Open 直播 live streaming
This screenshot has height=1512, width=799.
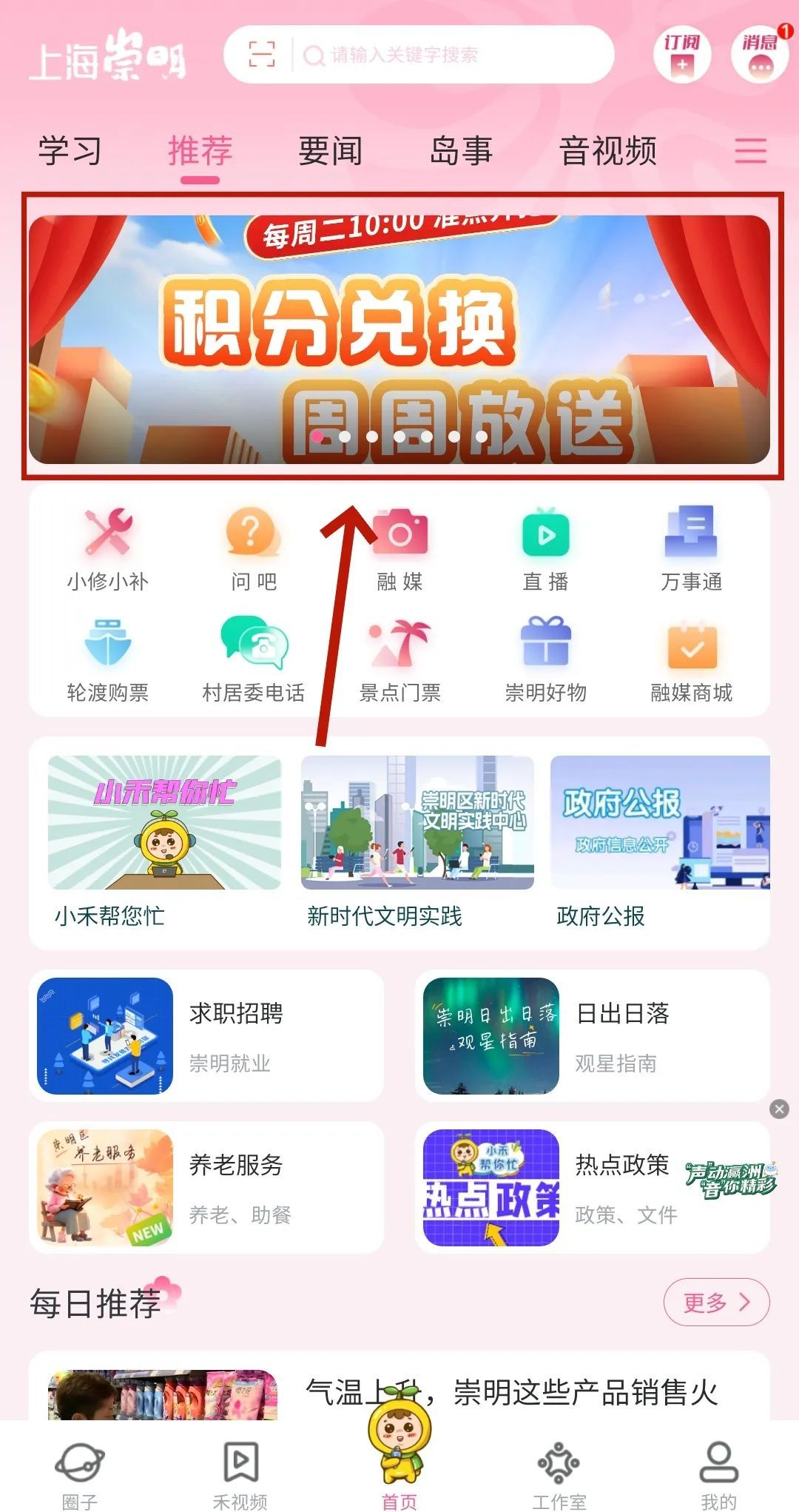tap(545, 549)
